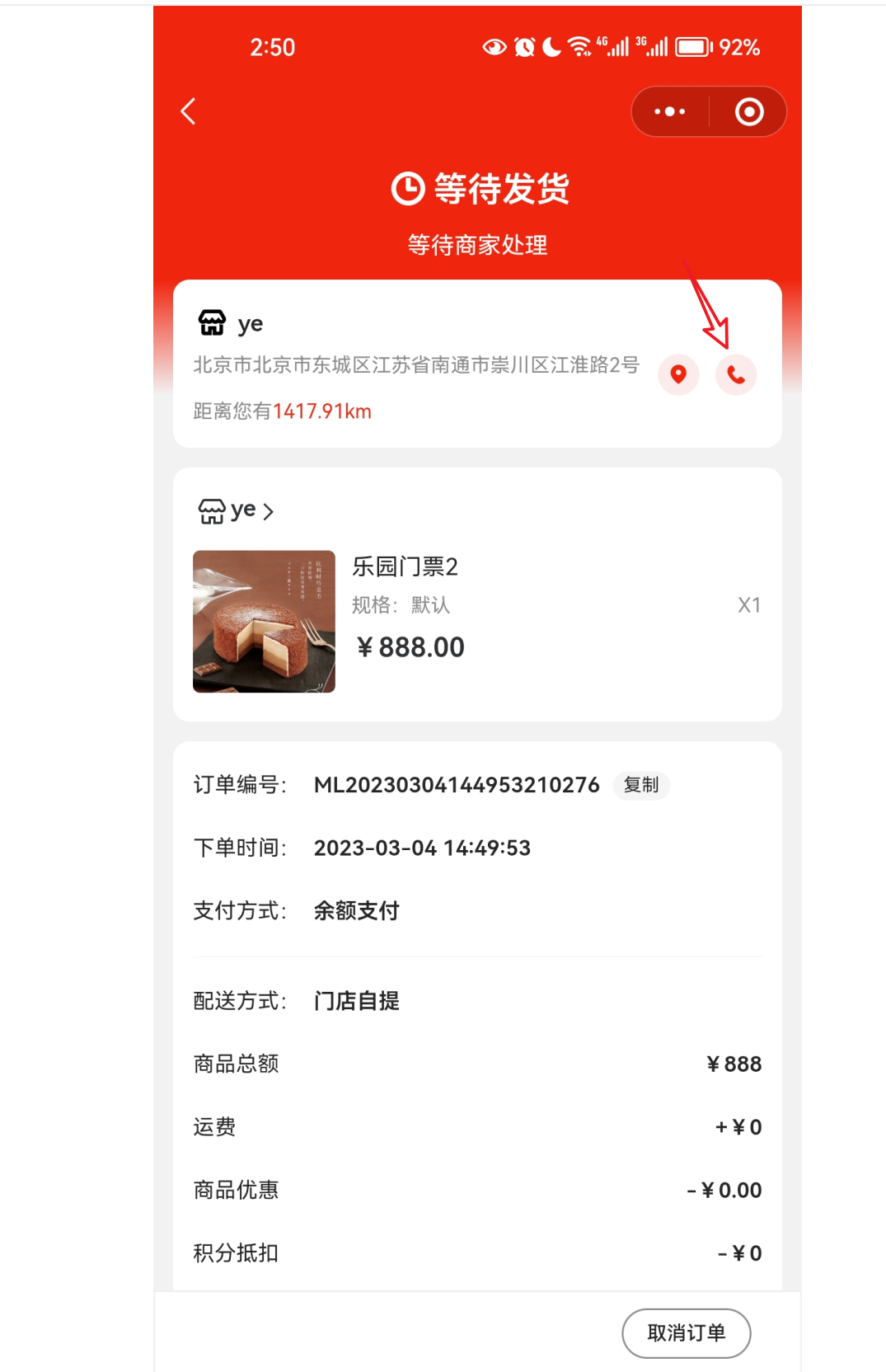Tap 取消订单 to cancel the order
Screen dimensions: 886x1372
[686, 1332]
